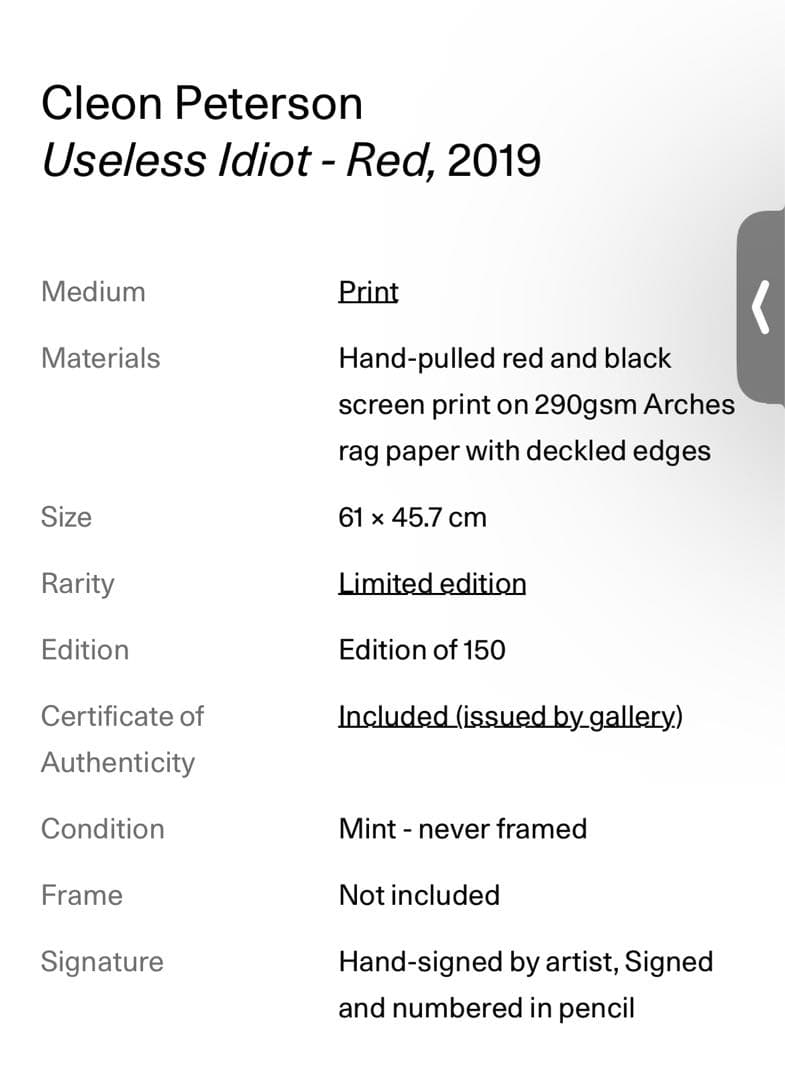The image size is (785, 1080).
Task: Open the underlined Print medium link
Action: pyautogui.click(x=368, y=292)
